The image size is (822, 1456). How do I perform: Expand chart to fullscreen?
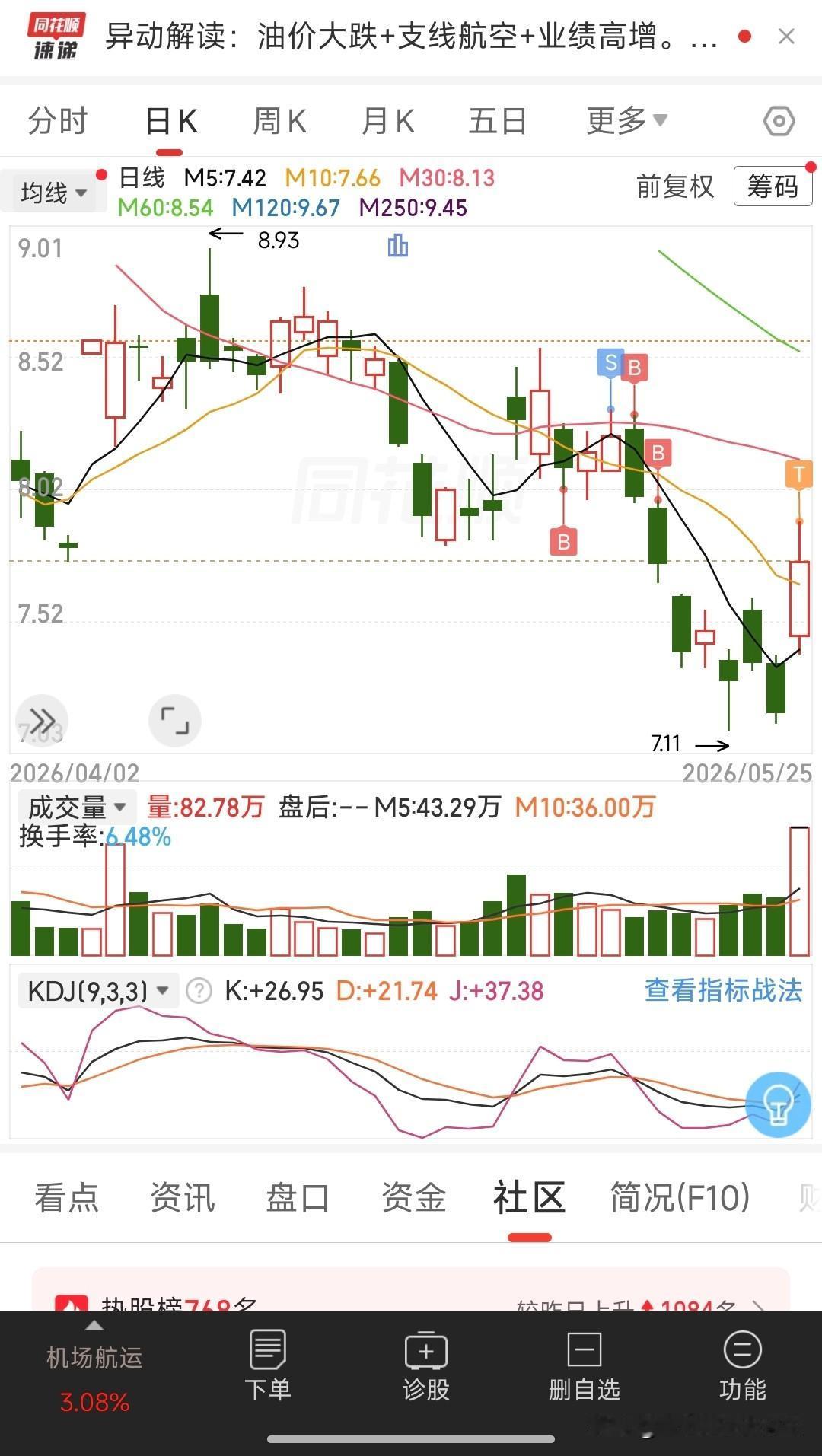[174, 720]
